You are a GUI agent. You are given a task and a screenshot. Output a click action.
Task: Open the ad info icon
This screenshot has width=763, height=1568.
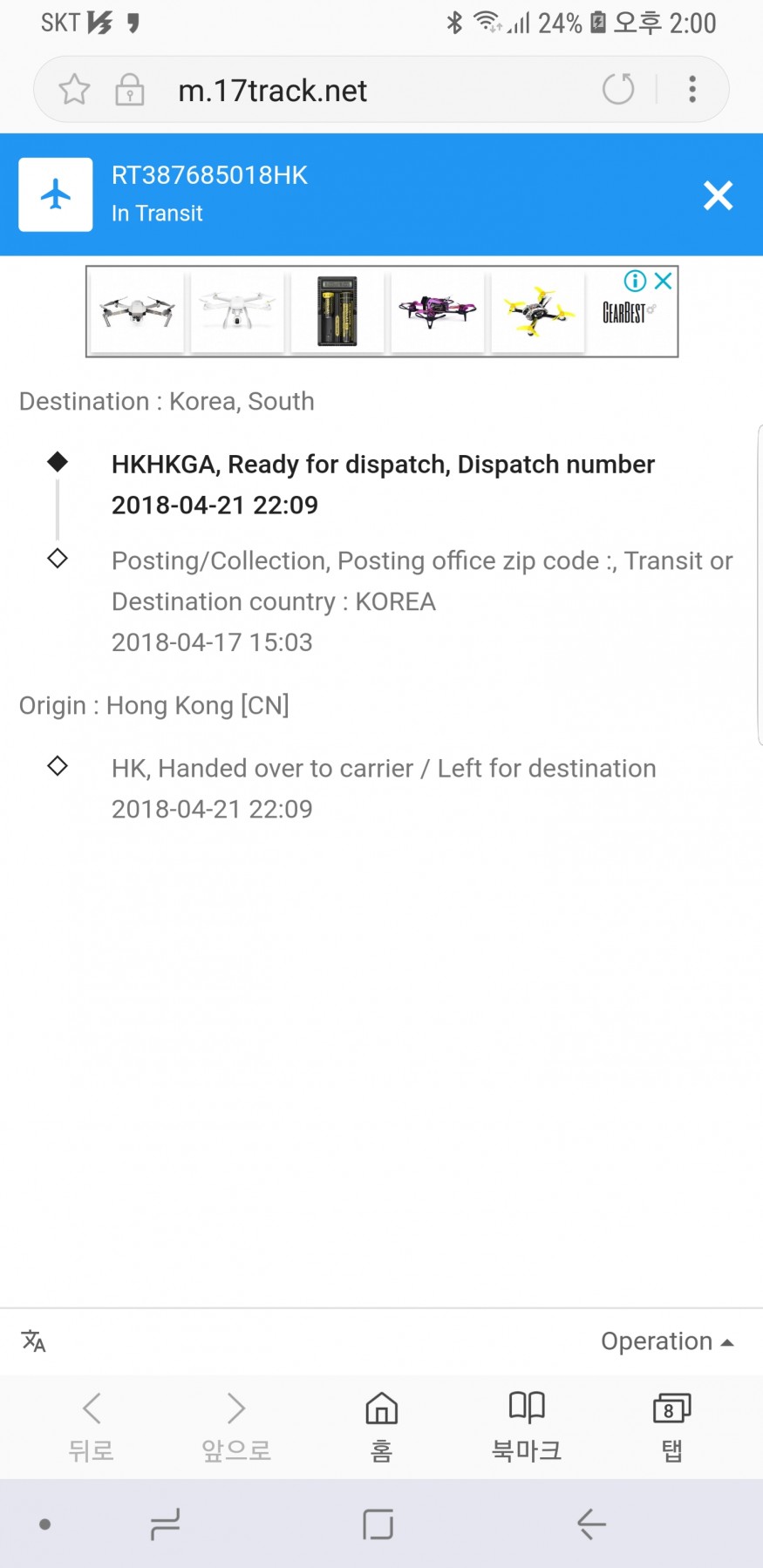click(x=635, y=281)
